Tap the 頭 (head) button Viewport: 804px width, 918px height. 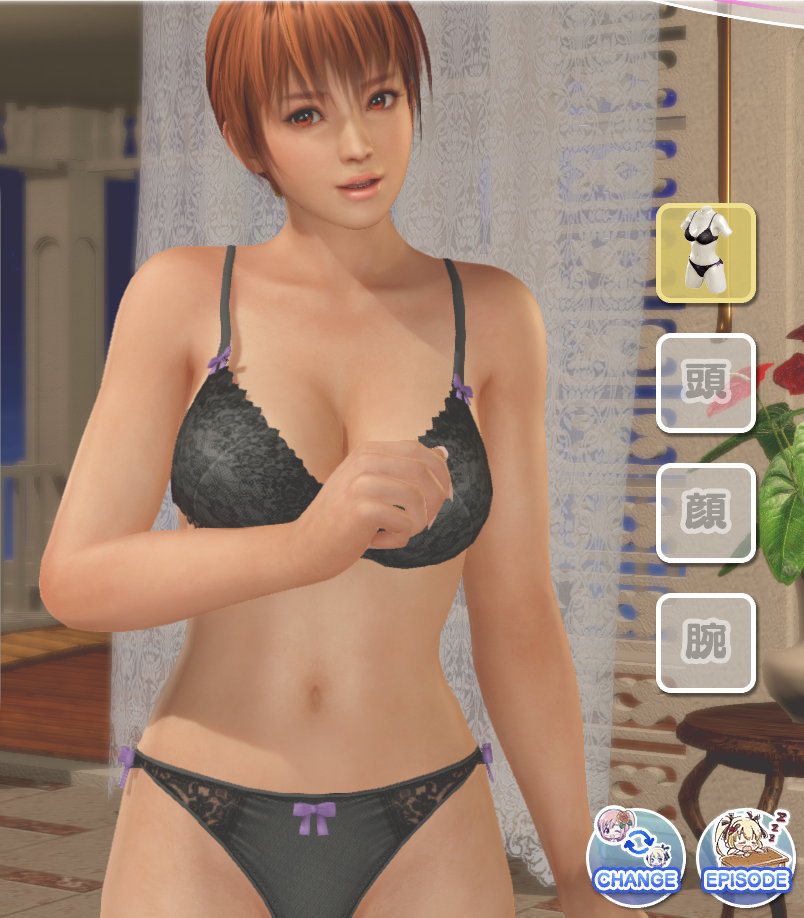point(706,383)
